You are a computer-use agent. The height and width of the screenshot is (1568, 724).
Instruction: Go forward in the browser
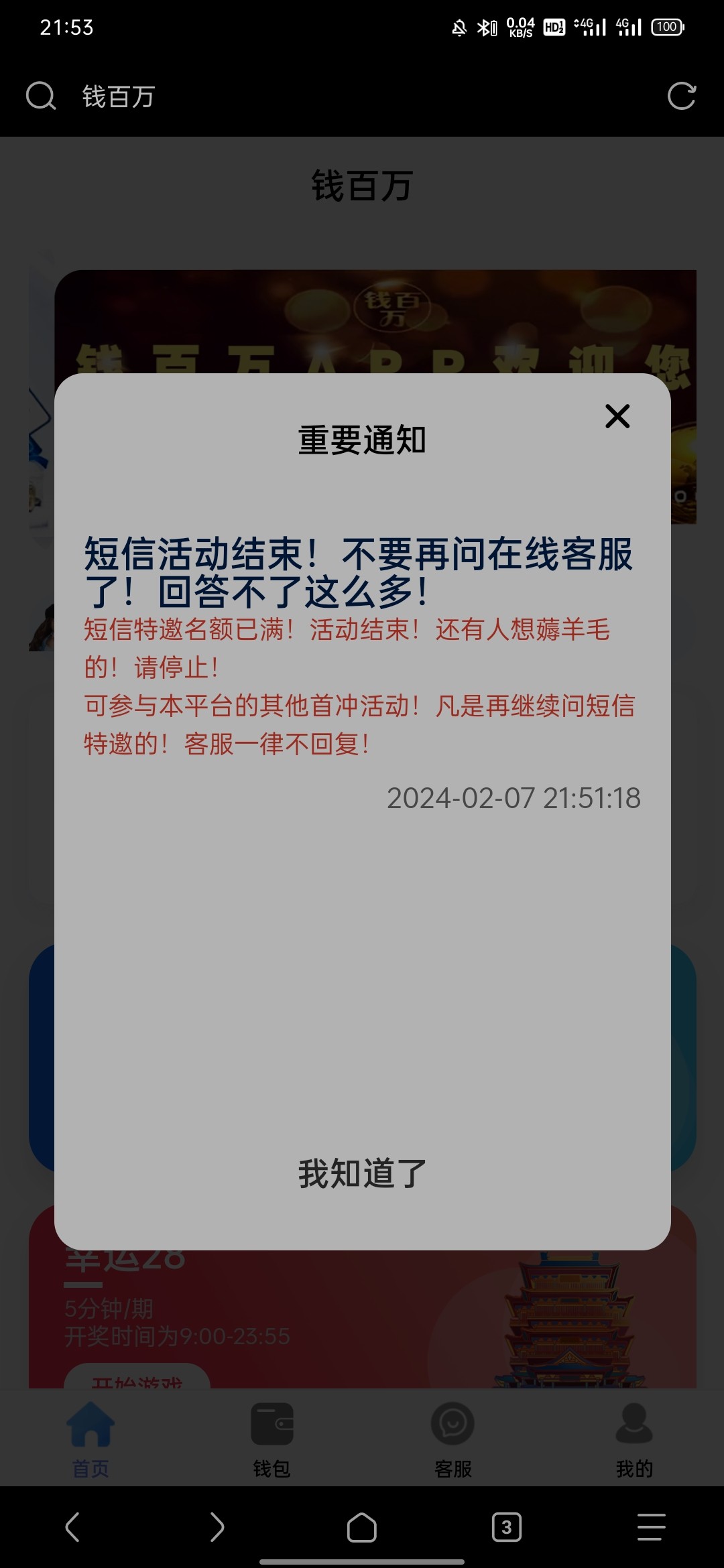[x=217, y=1527]
